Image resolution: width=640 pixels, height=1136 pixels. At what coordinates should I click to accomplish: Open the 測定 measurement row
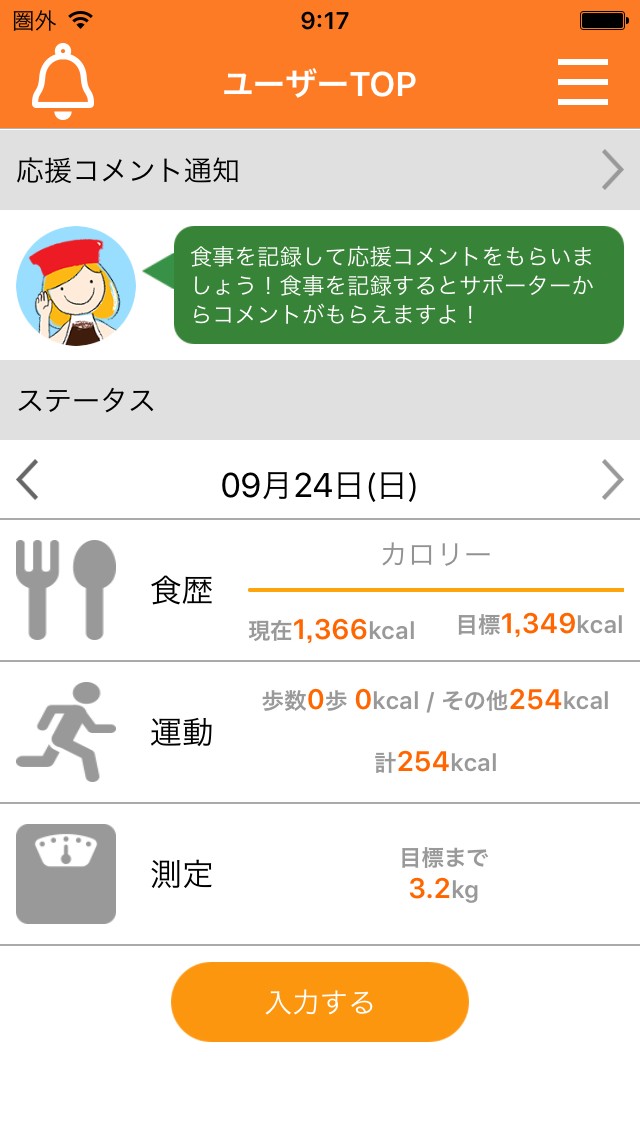pos(320,875)
